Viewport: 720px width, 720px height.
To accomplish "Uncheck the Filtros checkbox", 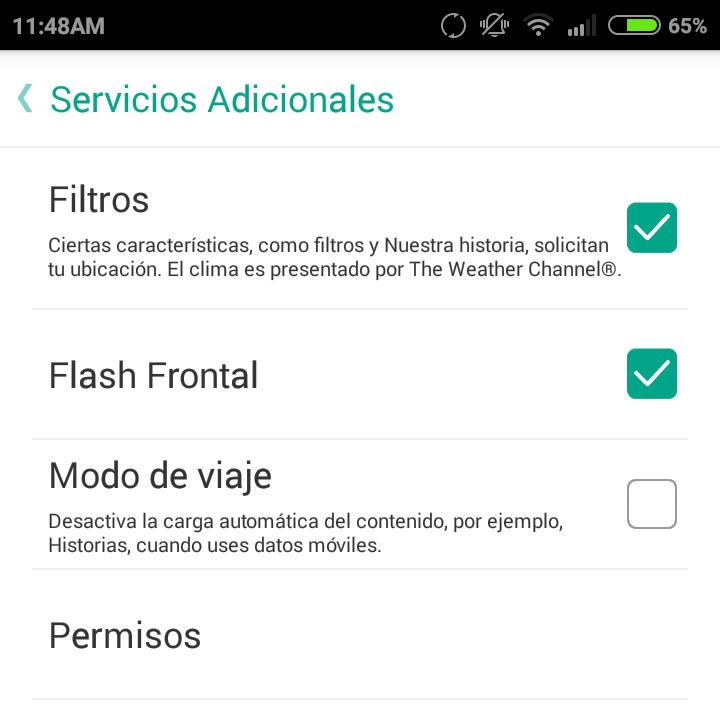I will 651,228.
